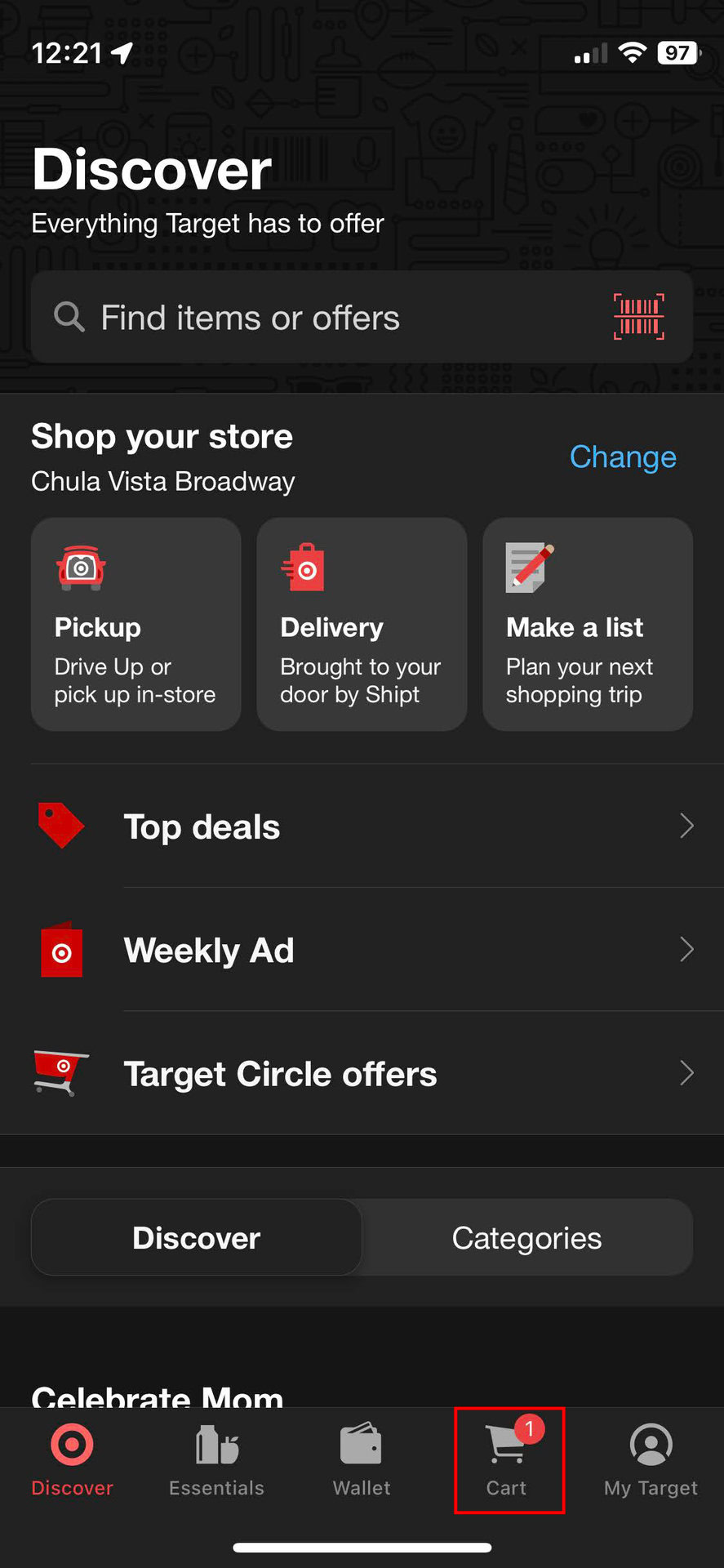The image size is (724, 1568).
Task: Open the Wallet tab
Action: tap(362, 1460)
